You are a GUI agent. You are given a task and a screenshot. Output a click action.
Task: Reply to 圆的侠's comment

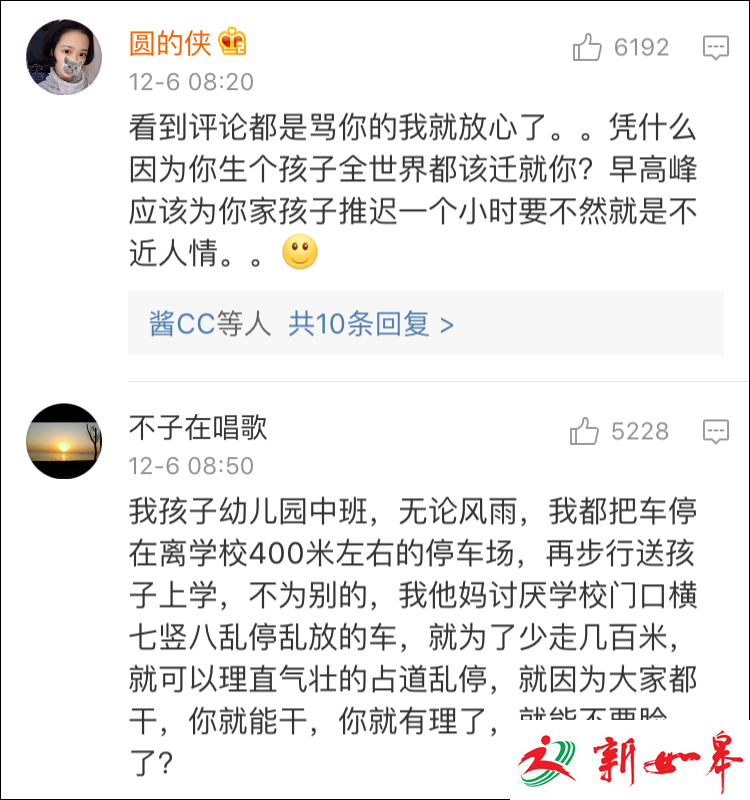[715, 47]
